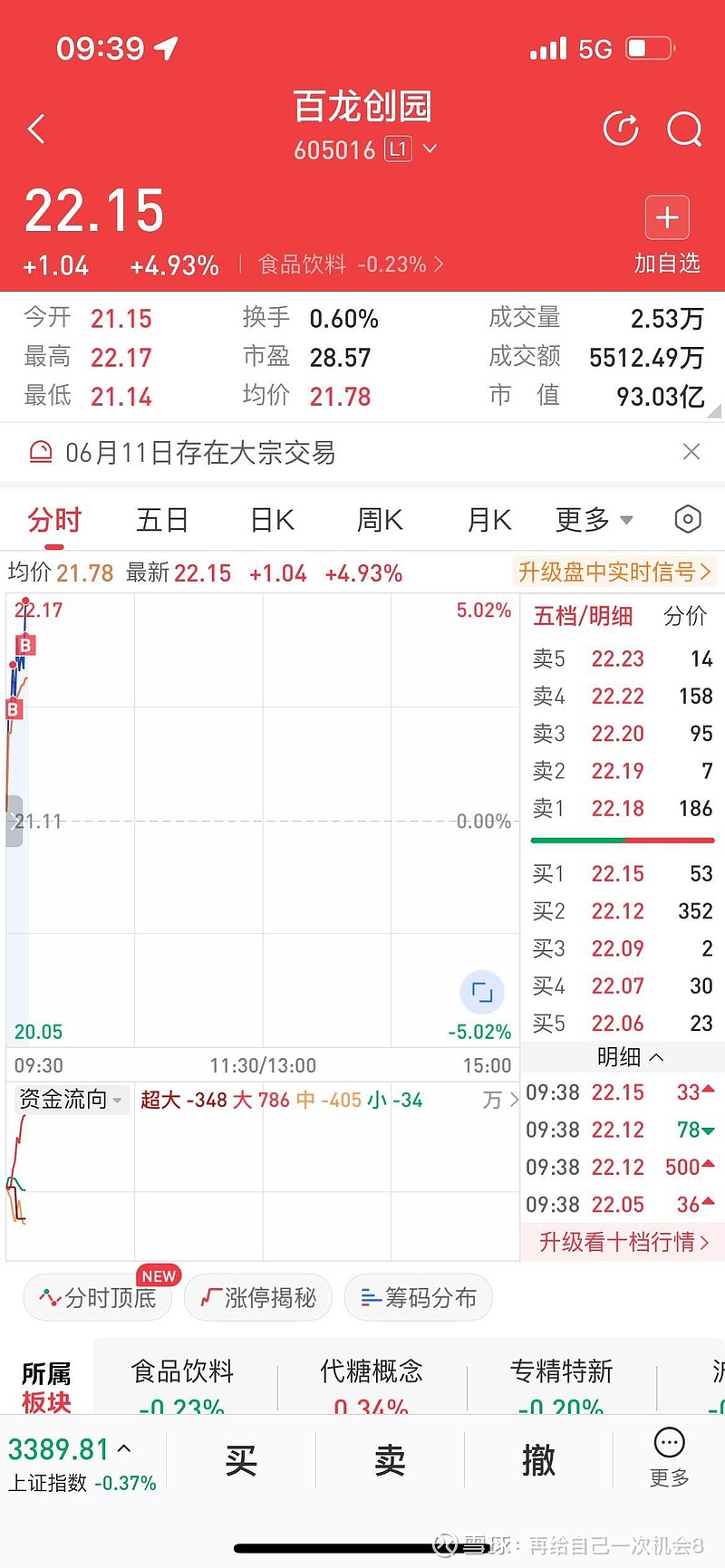Tap the refresh icon in header

[x=621, y=130]
